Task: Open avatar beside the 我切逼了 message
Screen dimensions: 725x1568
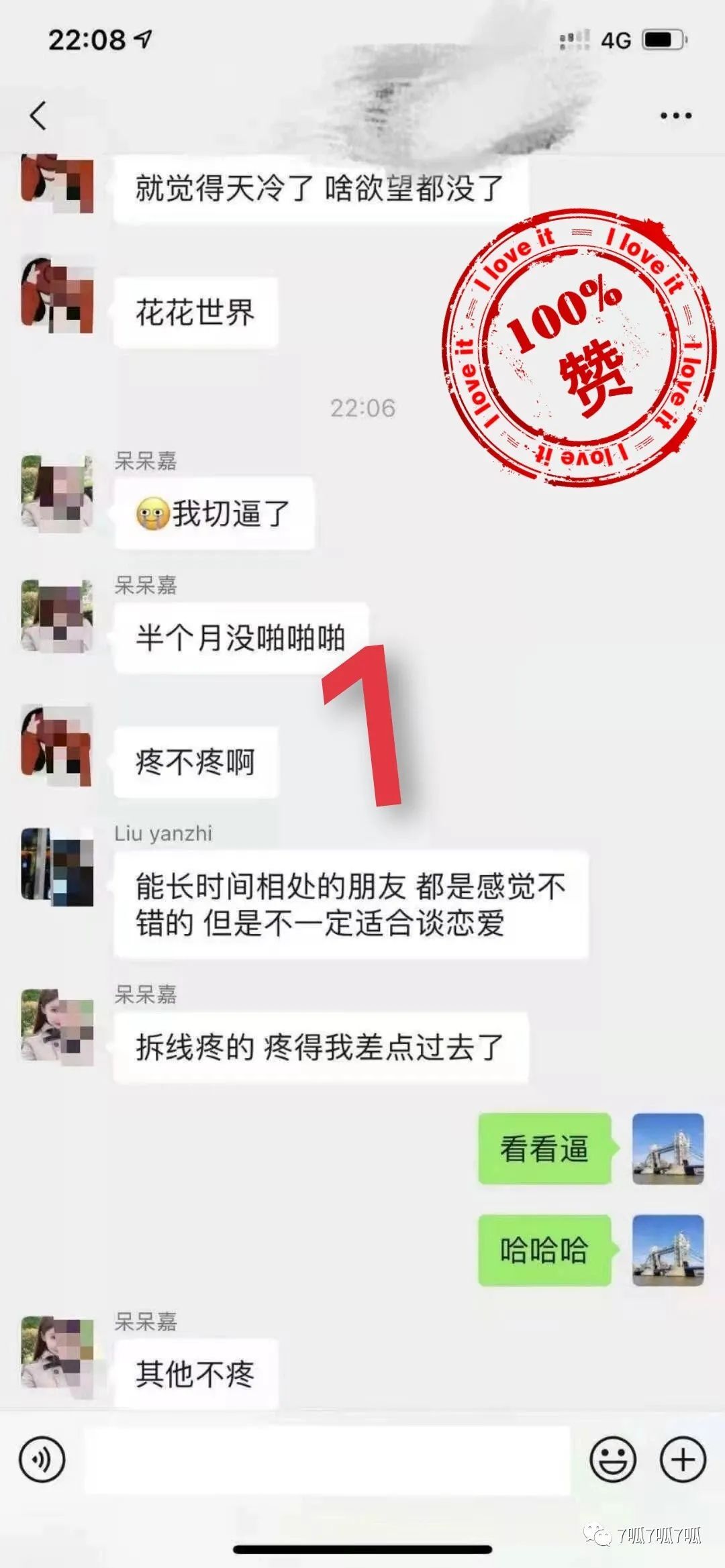Action: click(x=57, y=493)
